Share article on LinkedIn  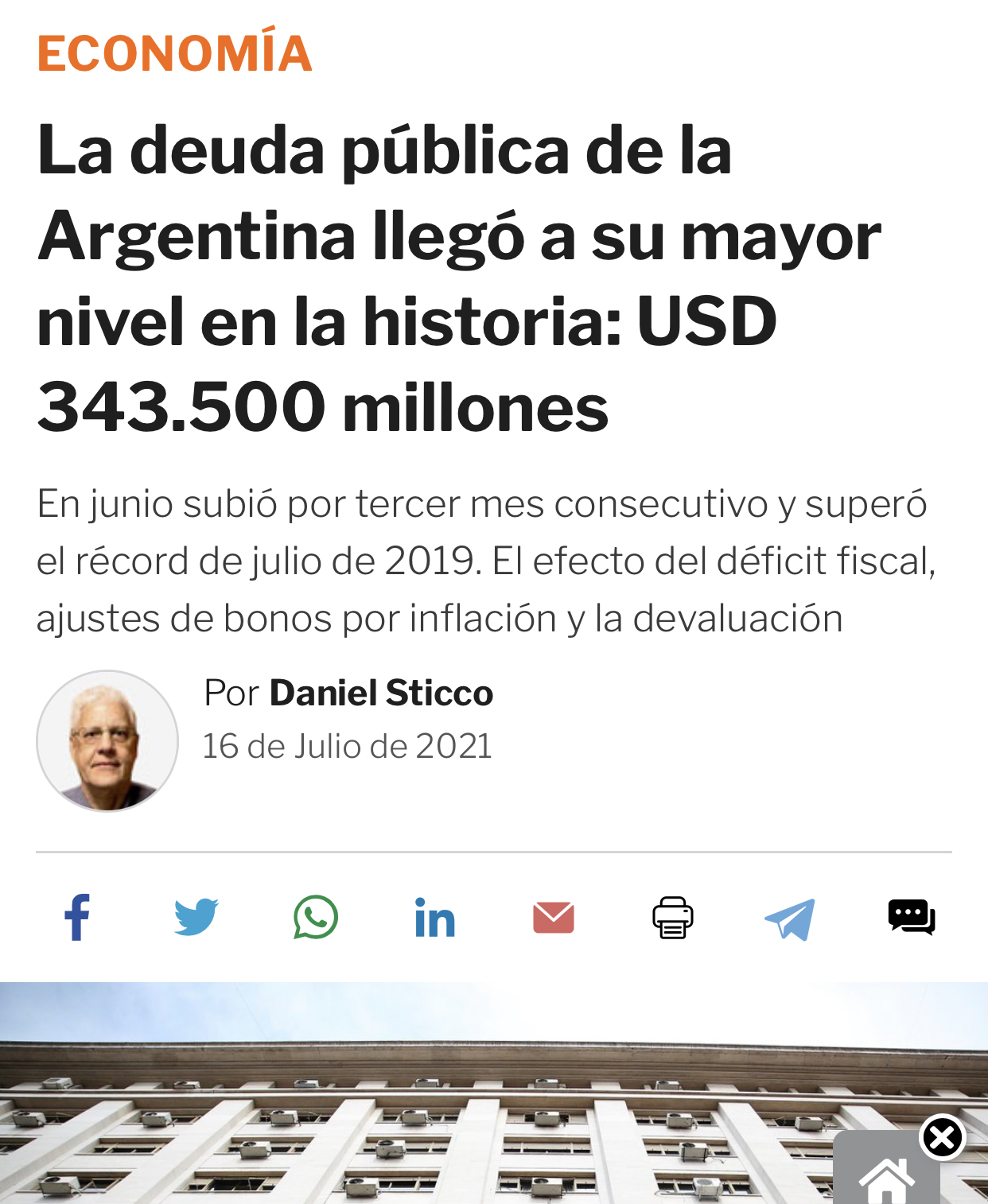[x=435, y=919]
